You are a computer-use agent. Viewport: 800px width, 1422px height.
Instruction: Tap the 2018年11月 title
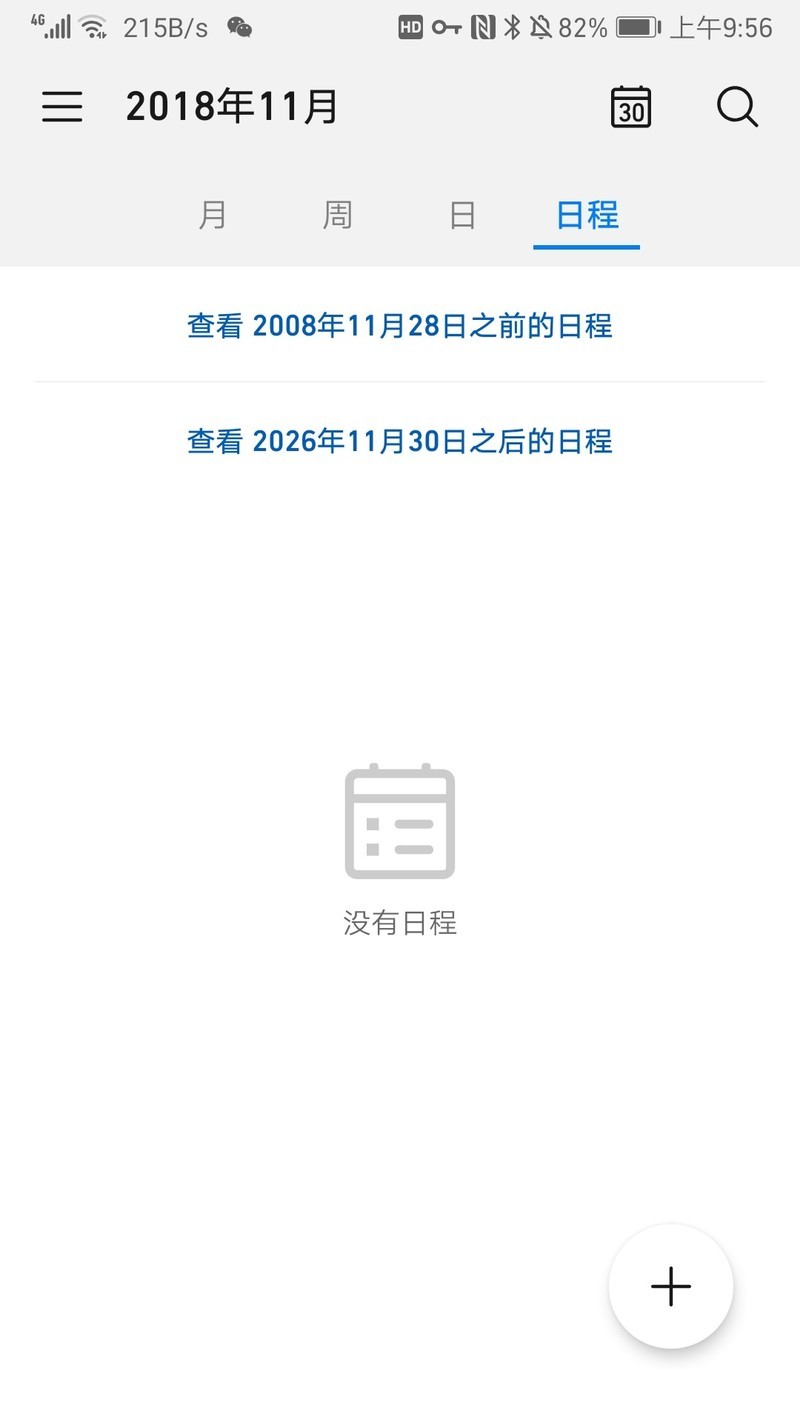(232, 107)
